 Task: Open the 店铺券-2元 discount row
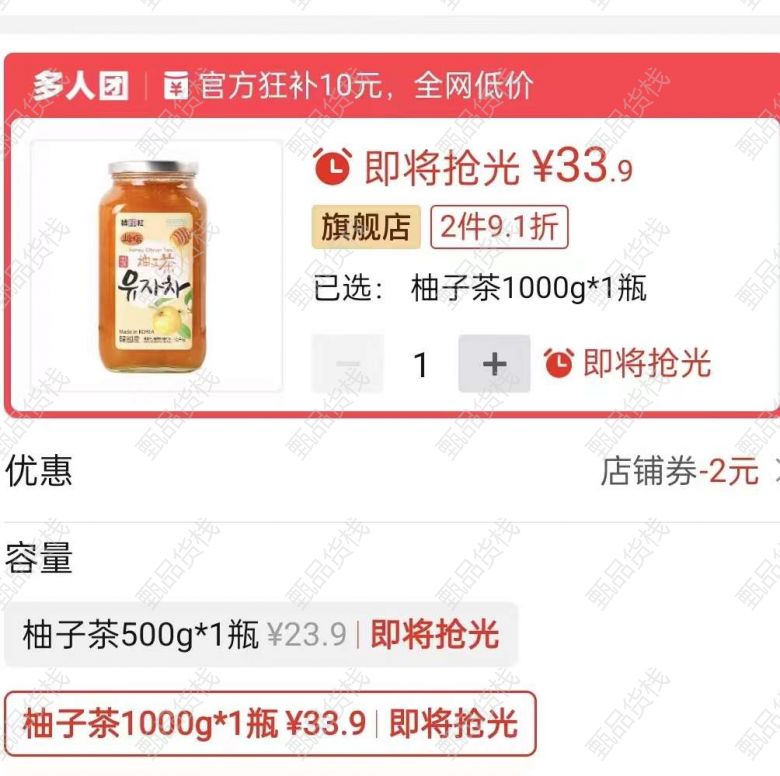pyautogui.click(x=690, y=470)
